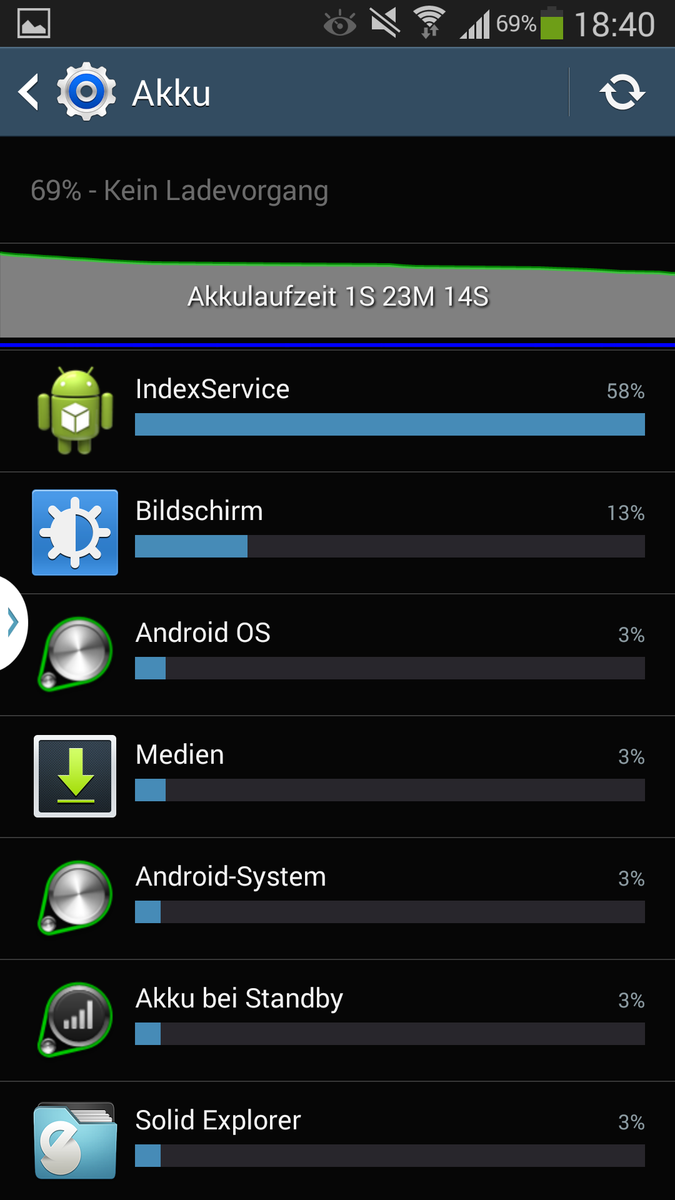Refresh the battery usage stats
Viewport: 675px width, 1200px height.
point(621,93)
